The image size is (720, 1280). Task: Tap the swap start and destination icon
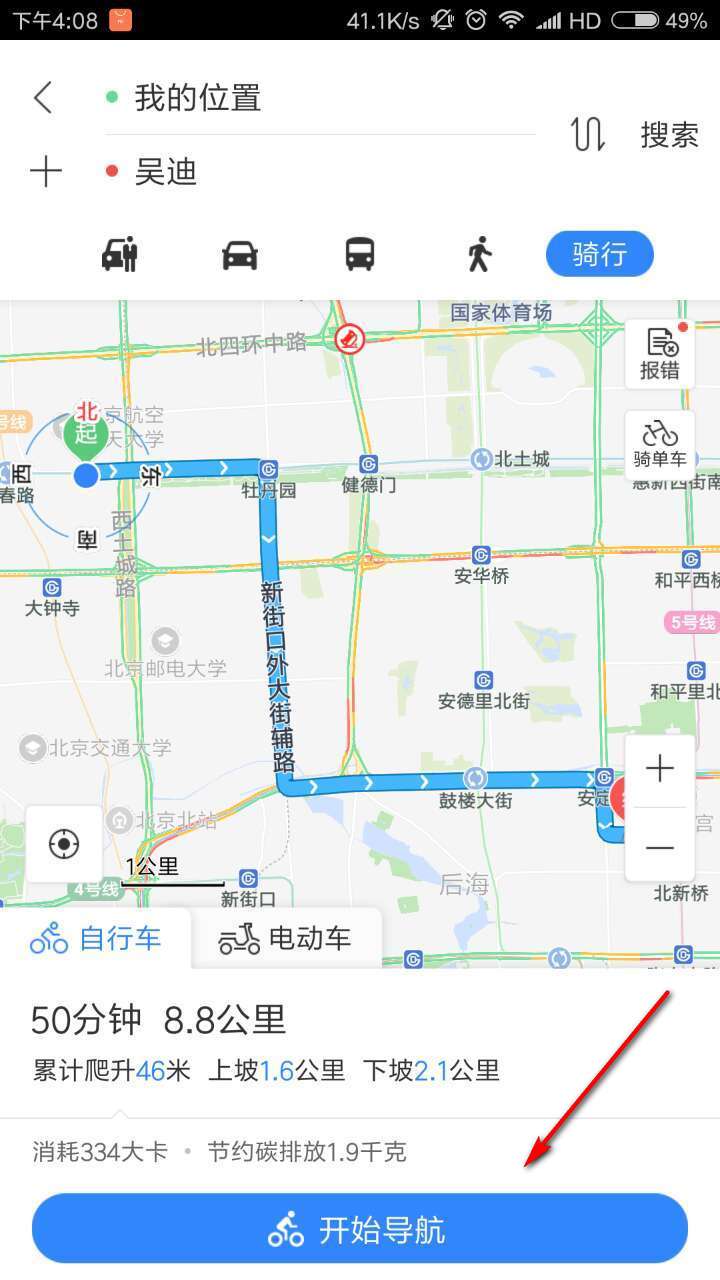tap(588, 134)
